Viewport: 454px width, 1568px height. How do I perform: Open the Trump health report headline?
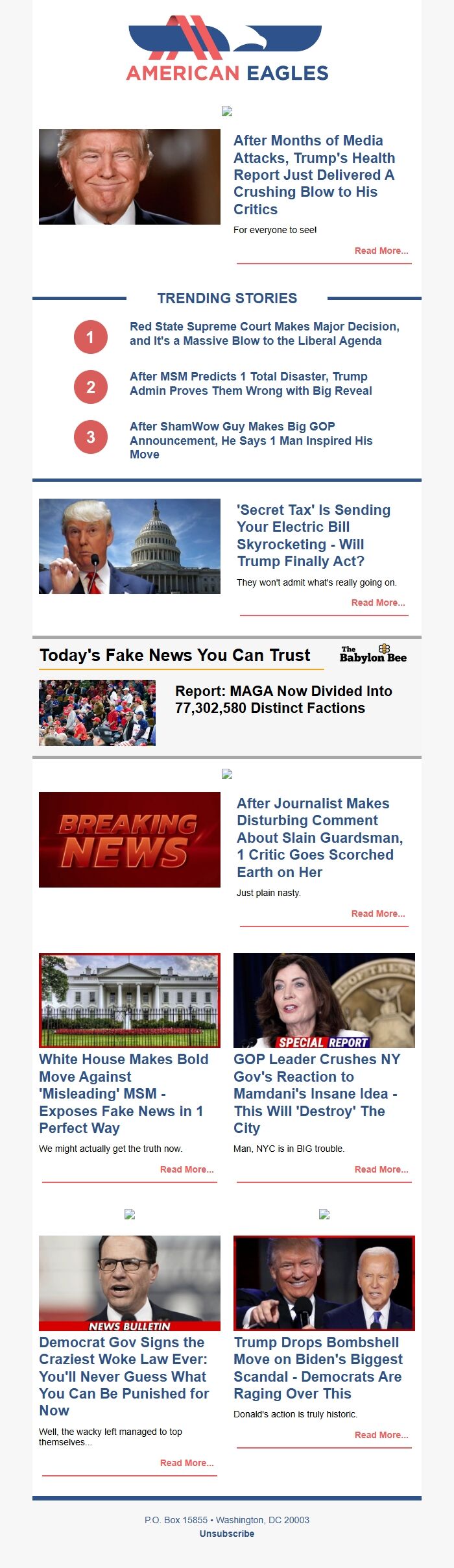click(314, 175)
